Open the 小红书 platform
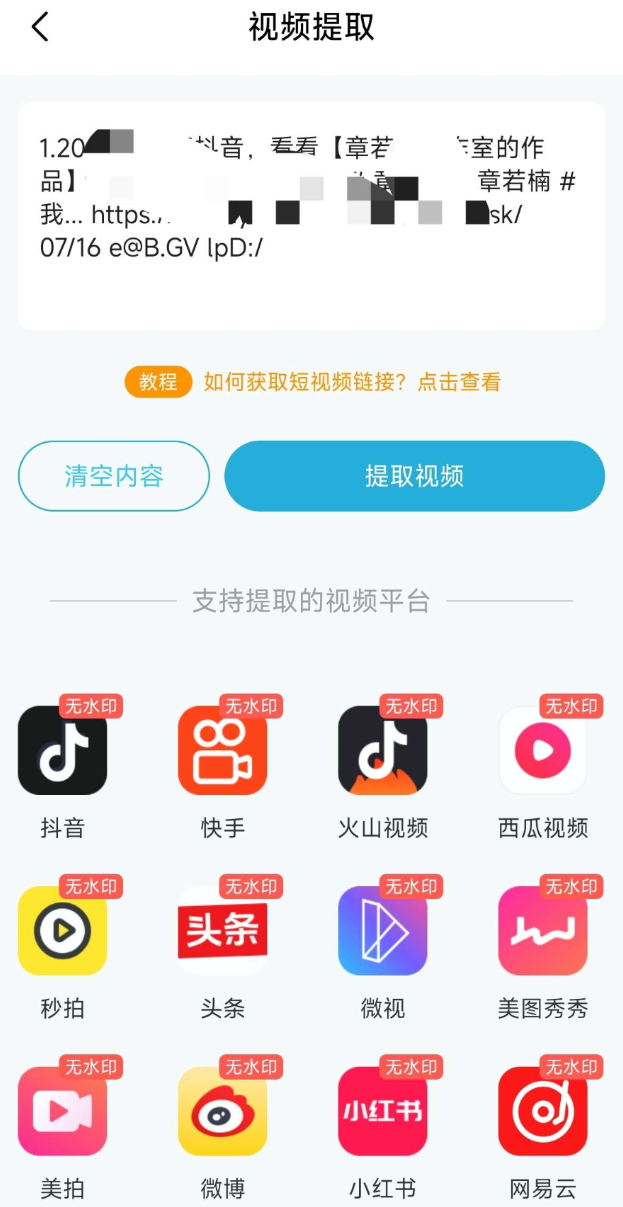The width and height of the screenshot is (623, 1207). [x=382, y=1111]
